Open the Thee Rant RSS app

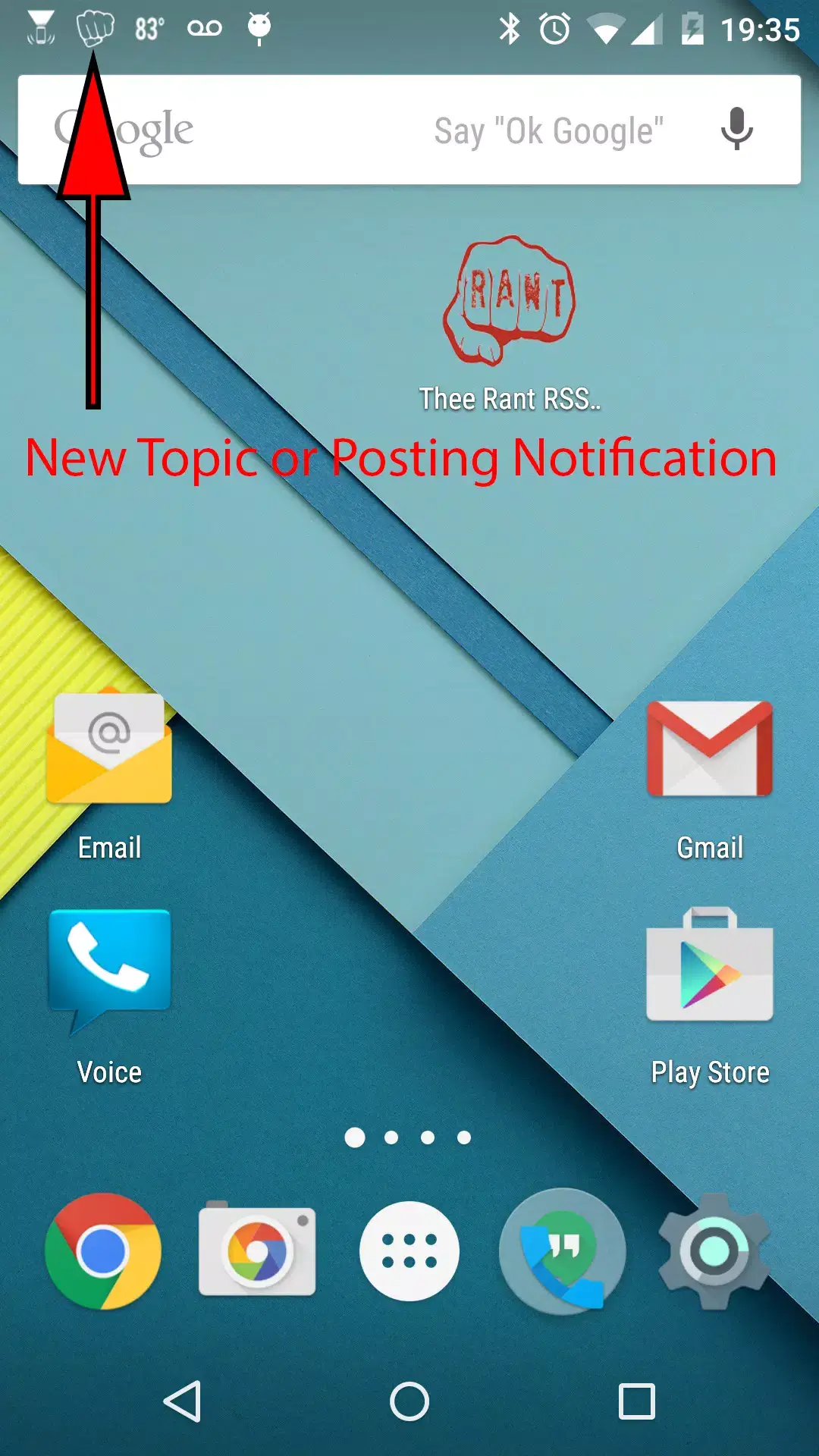pos(510,303)
